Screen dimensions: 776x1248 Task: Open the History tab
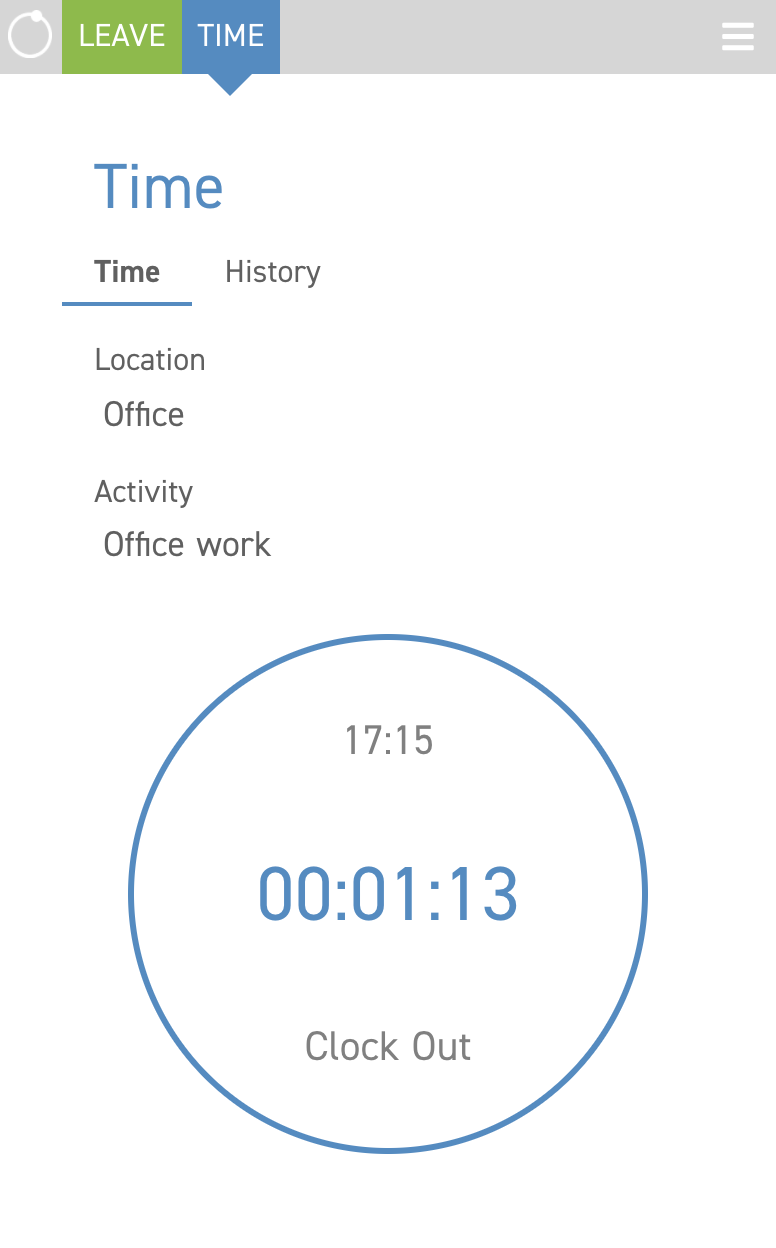[x=273, y=272]
